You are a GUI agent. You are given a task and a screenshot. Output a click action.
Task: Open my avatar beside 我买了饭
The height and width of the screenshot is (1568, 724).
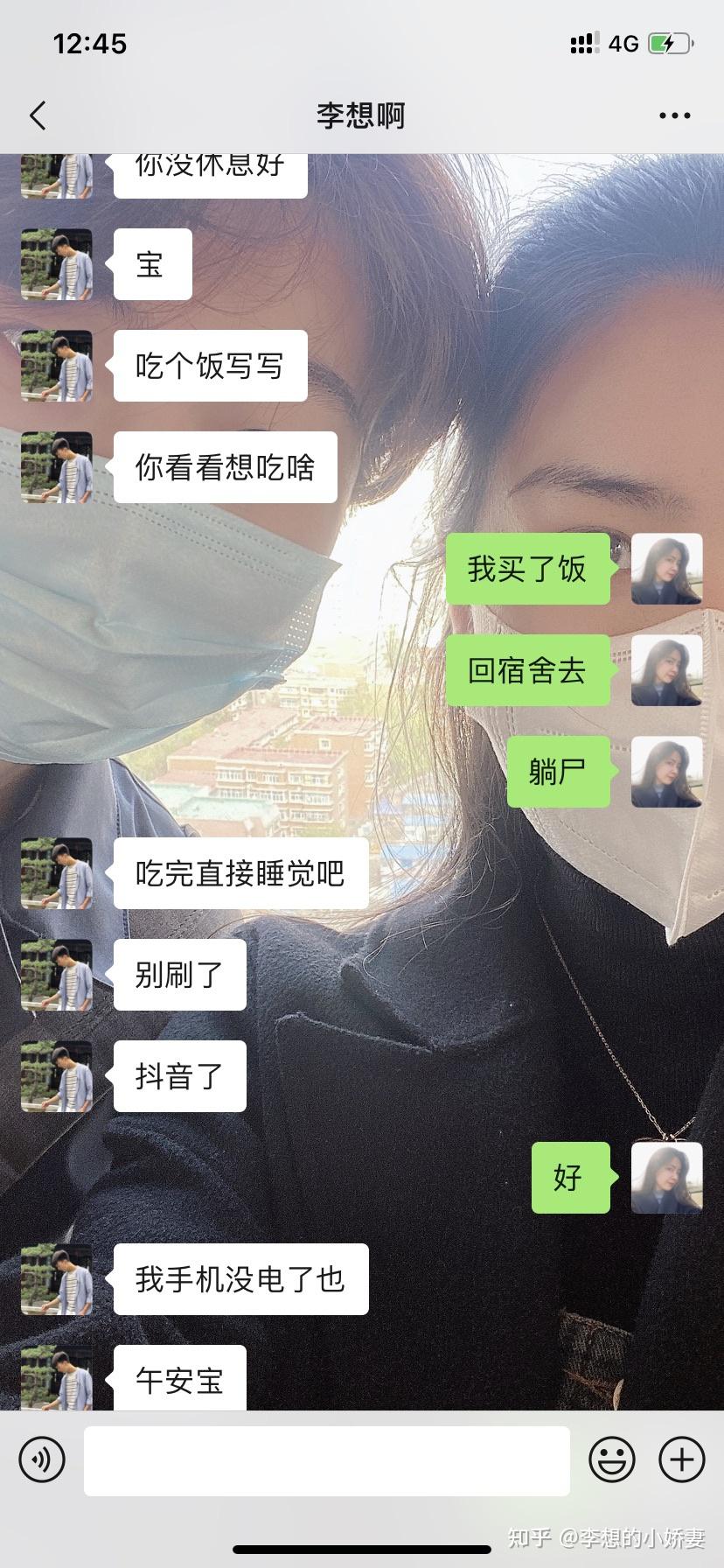point(666,569)
